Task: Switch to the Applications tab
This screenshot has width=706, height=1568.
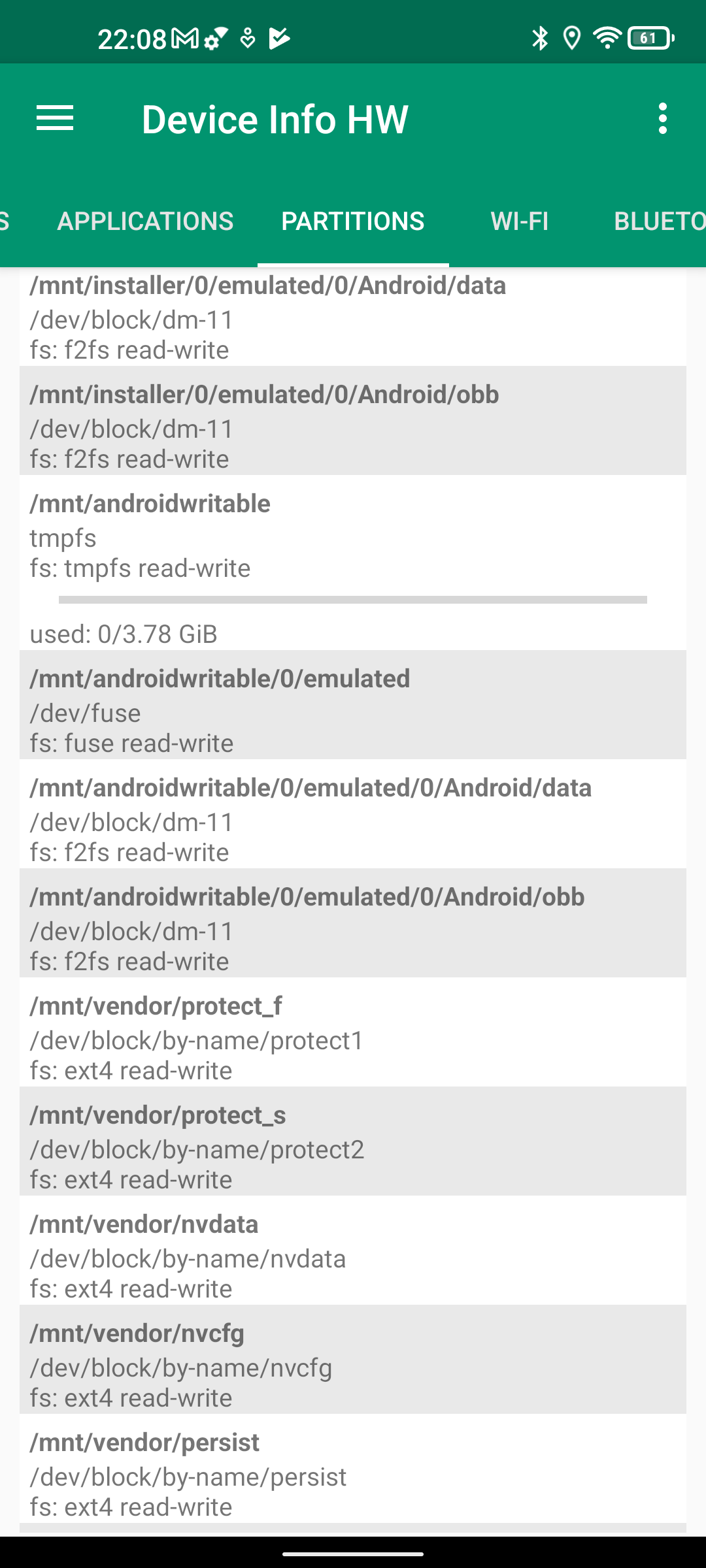Action: (145, 221)
